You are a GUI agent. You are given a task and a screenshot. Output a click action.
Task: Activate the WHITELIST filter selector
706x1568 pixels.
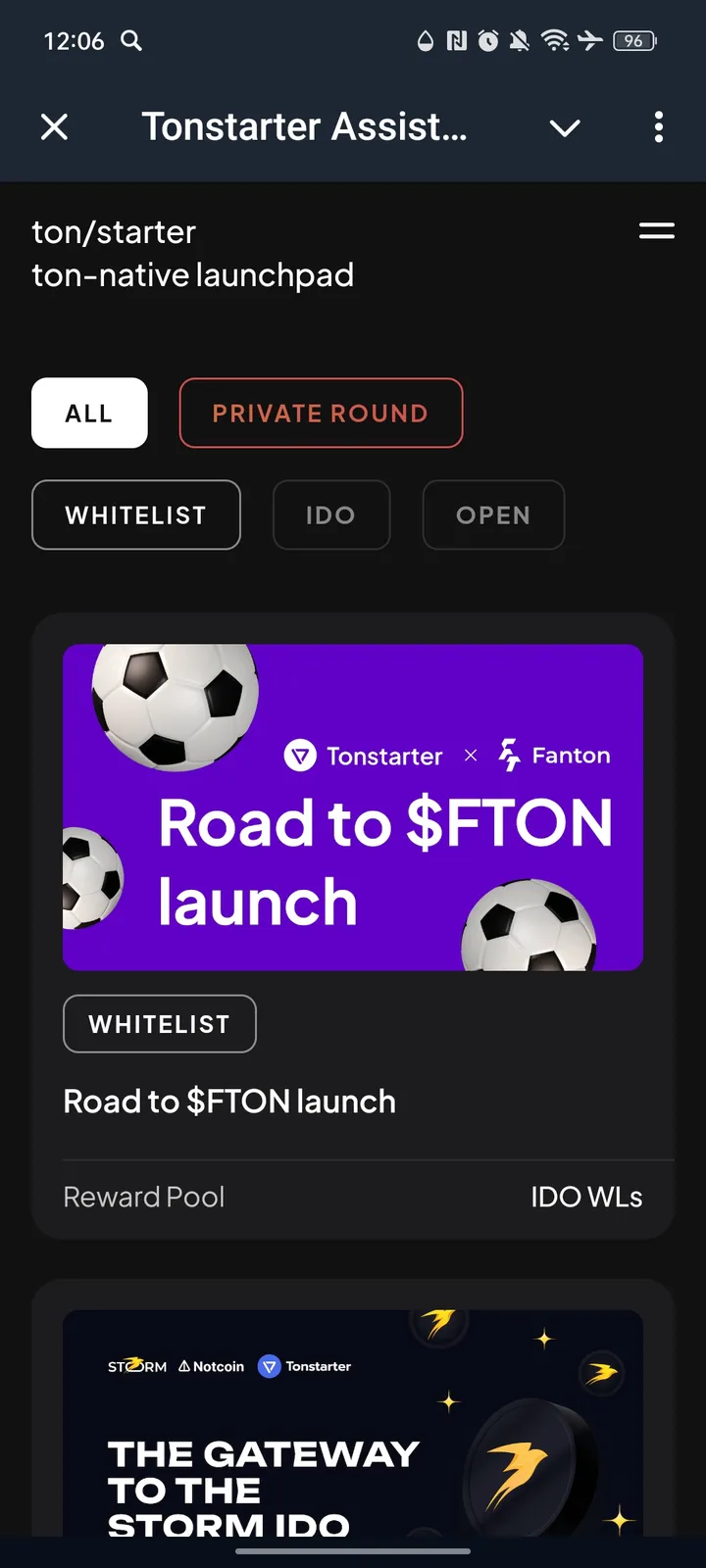136,514
